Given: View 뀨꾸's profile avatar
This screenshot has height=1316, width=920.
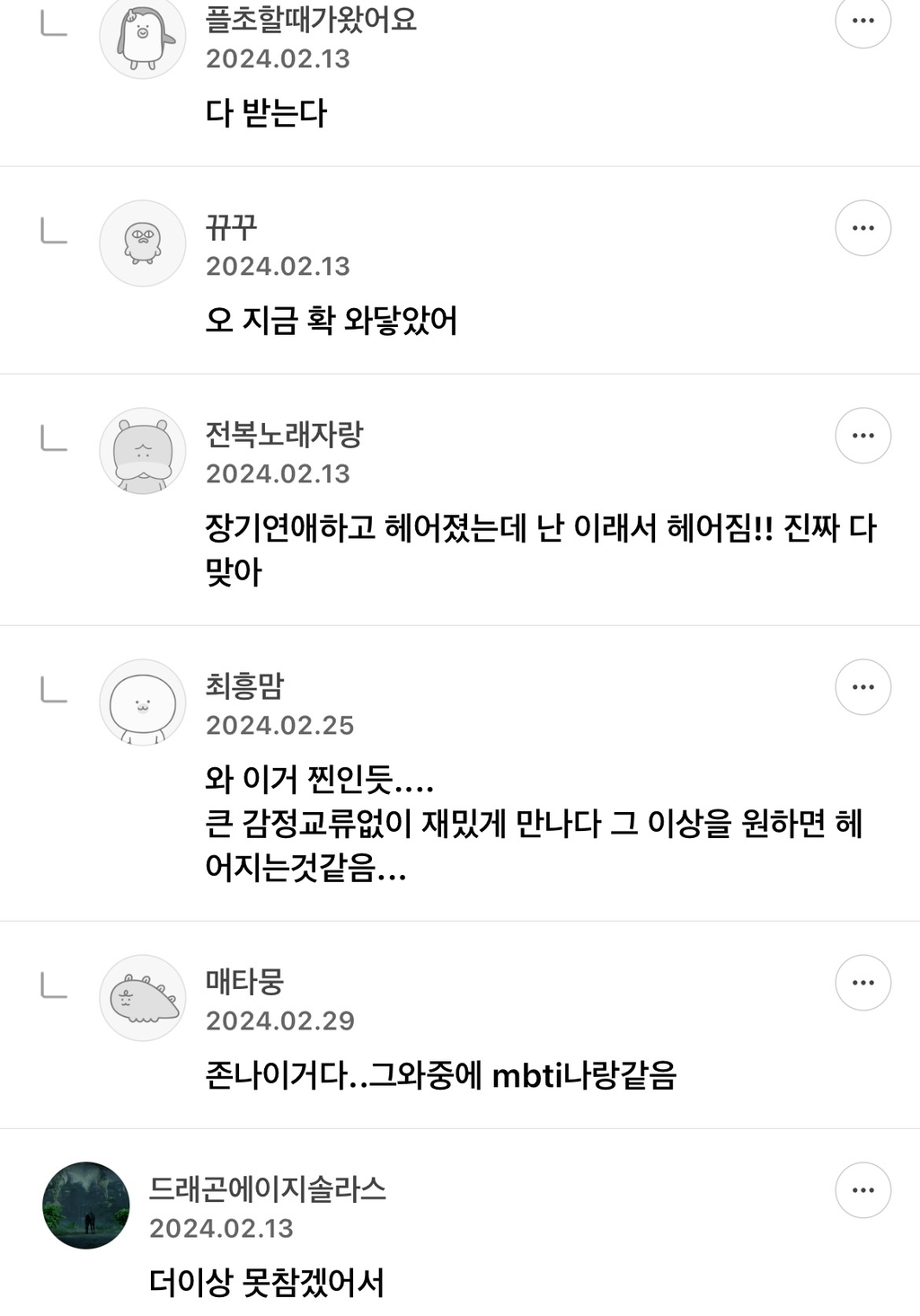Looking at the screenshot, I should [142, 243].
